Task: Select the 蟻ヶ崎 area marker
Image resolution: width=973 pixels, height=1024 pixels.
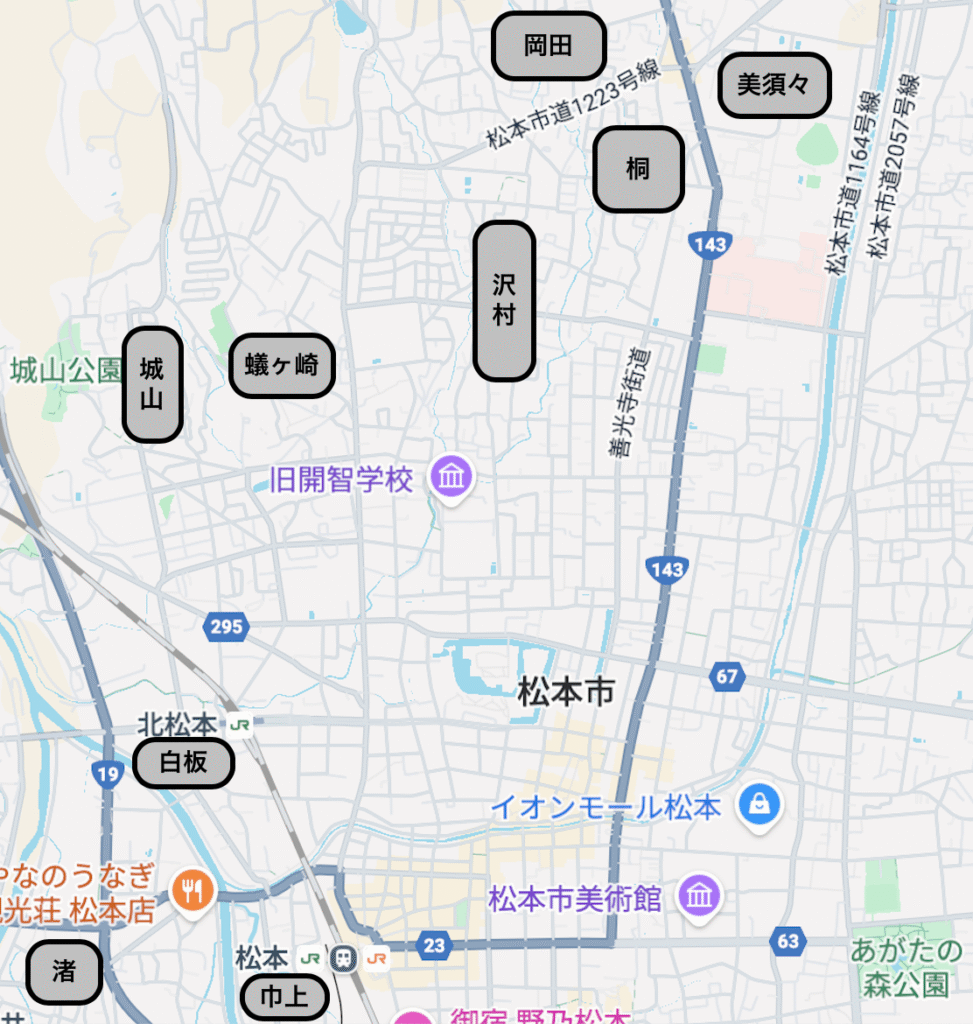Action: (281, 366)
